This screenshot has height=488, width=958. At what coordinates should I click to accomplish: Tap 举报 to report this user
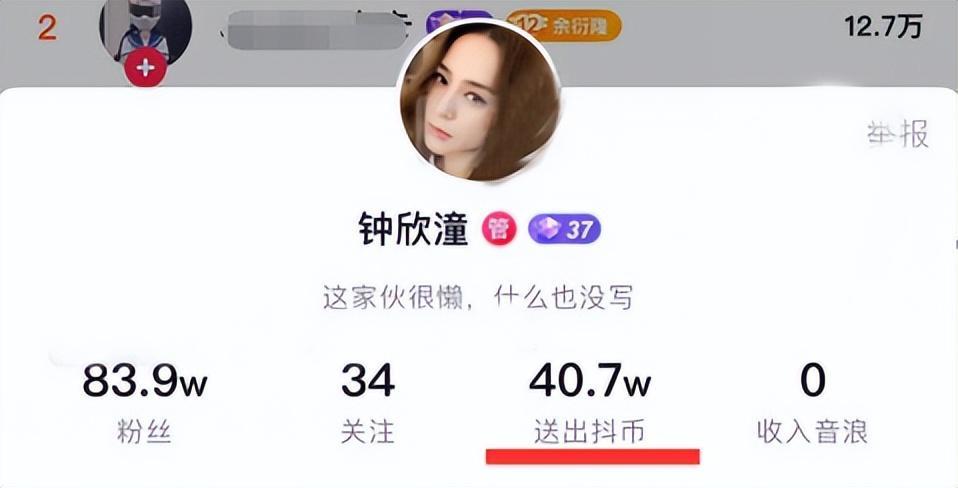897,132
